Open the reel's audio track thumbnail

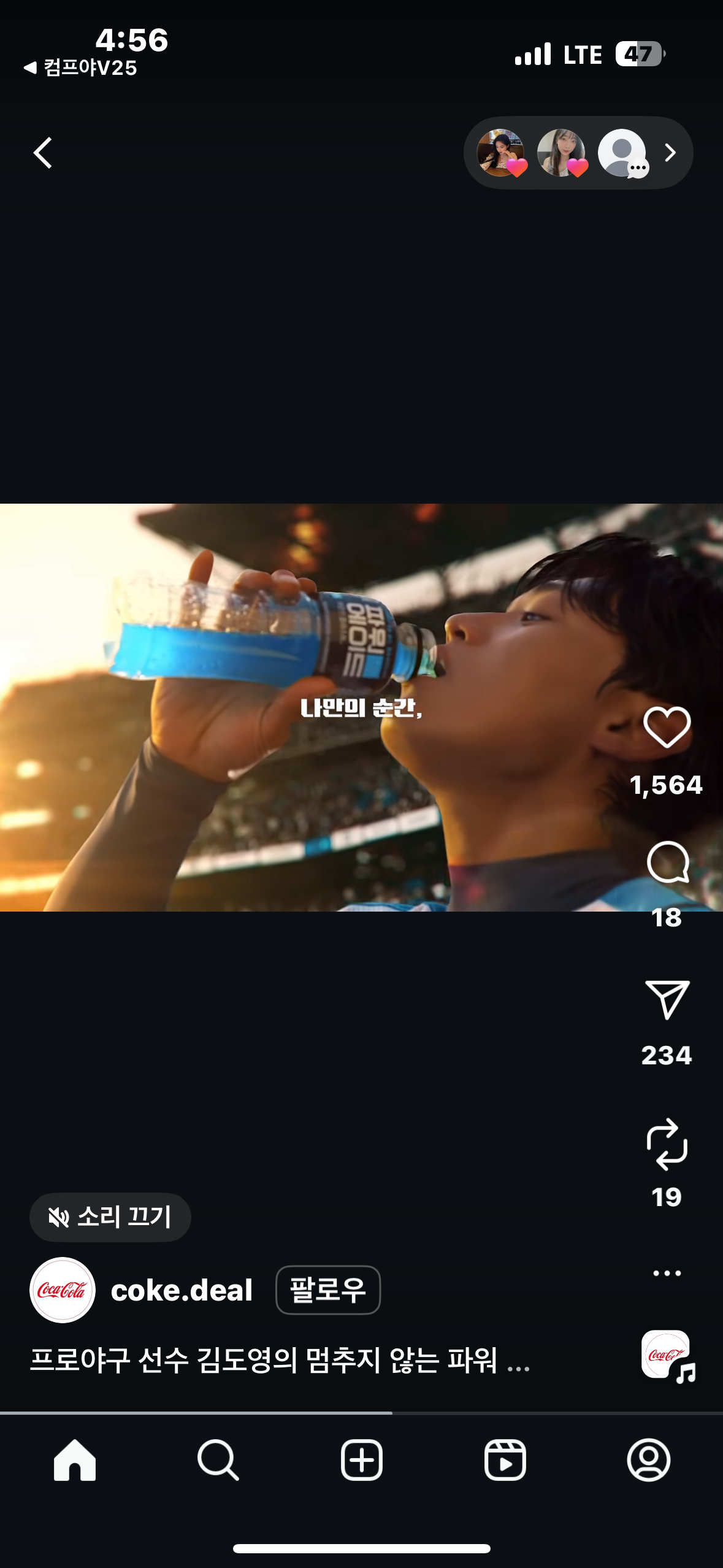[667, 1355]
